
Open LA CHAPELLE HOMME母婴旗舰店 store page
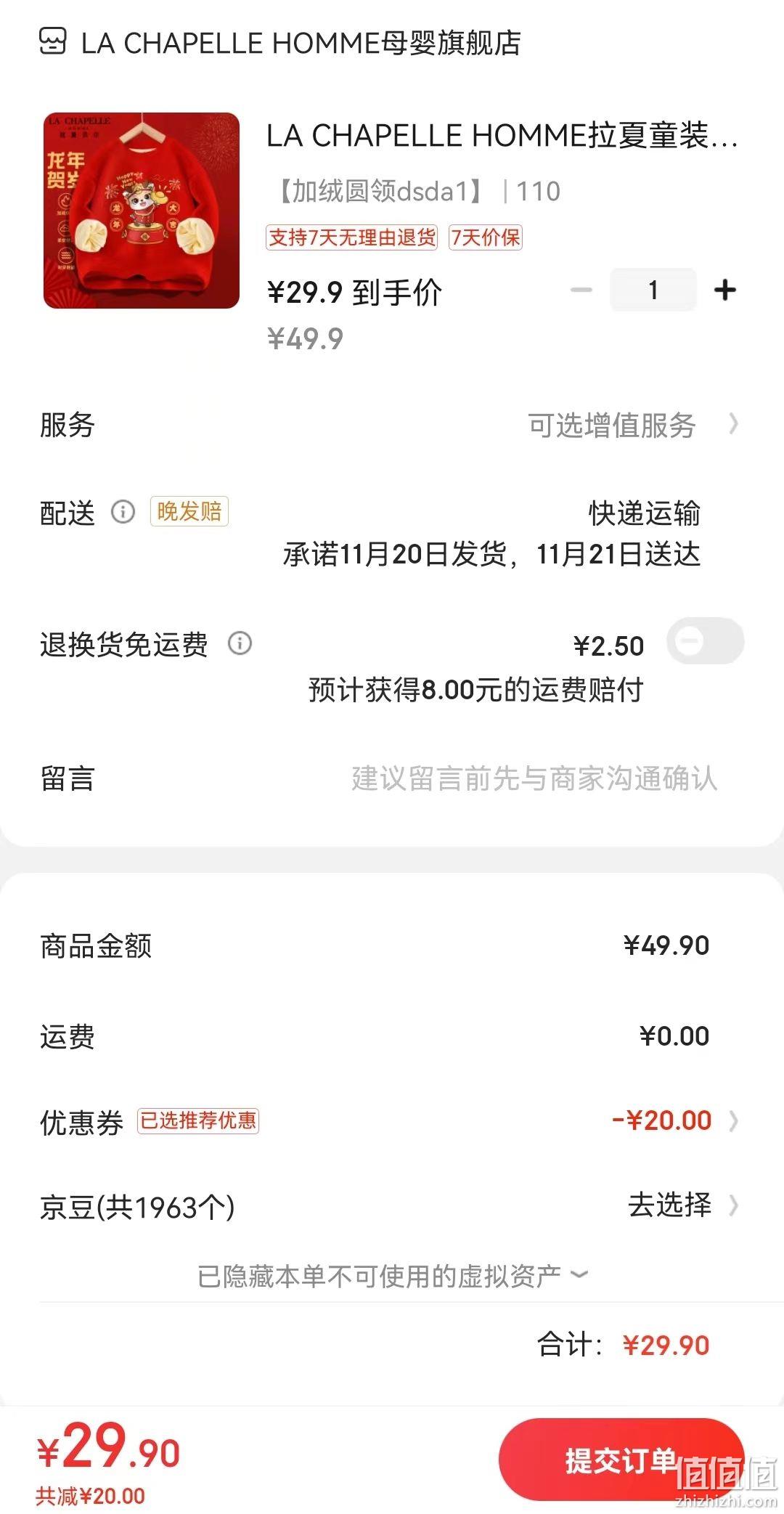click(280, 43)
